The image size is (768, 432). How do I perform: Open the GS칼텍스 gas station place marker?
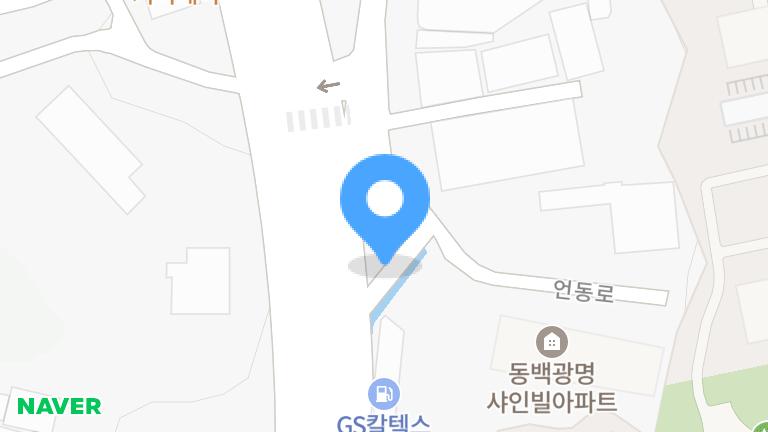coord(383,393)
